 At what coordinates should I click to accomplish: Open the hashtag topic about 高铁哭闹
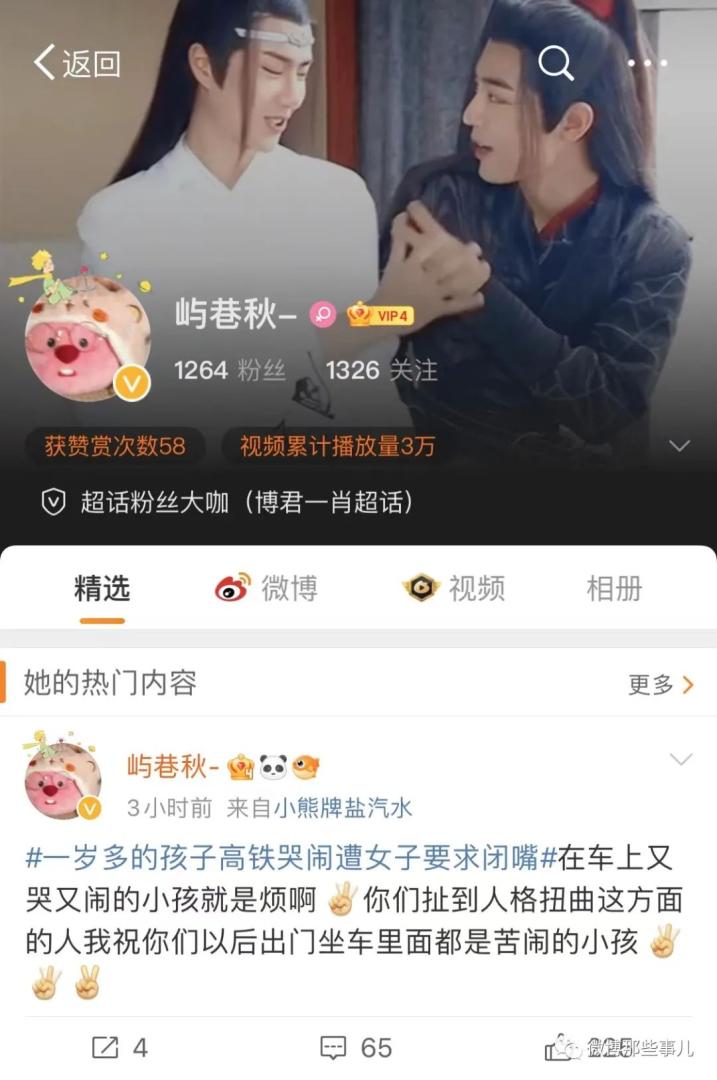(284, 858)
